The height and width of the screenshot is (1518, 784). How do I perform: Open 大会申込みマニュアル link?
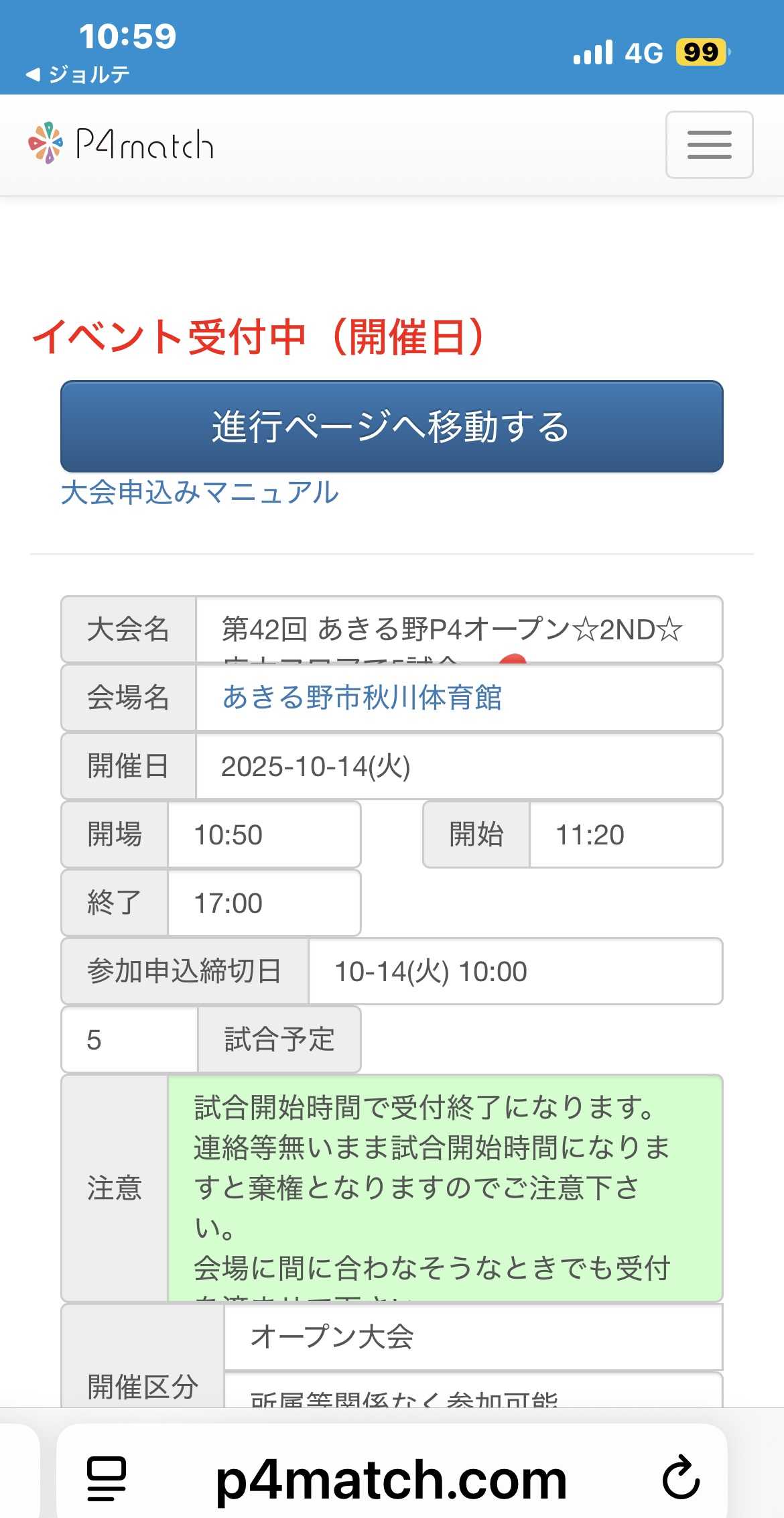tap(200, 493)
